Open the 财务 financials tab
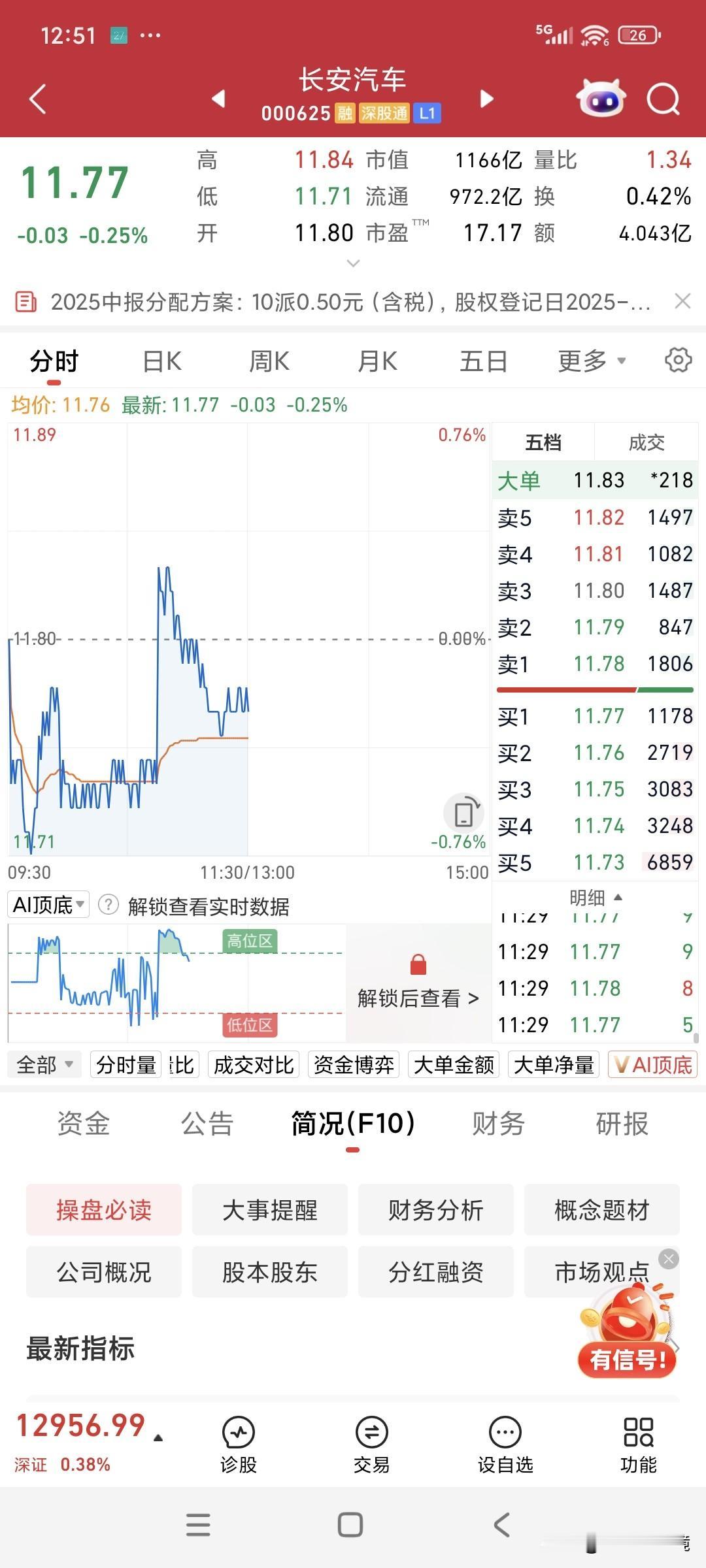Screen dimensions: 706x1568 pos(498,1124)
